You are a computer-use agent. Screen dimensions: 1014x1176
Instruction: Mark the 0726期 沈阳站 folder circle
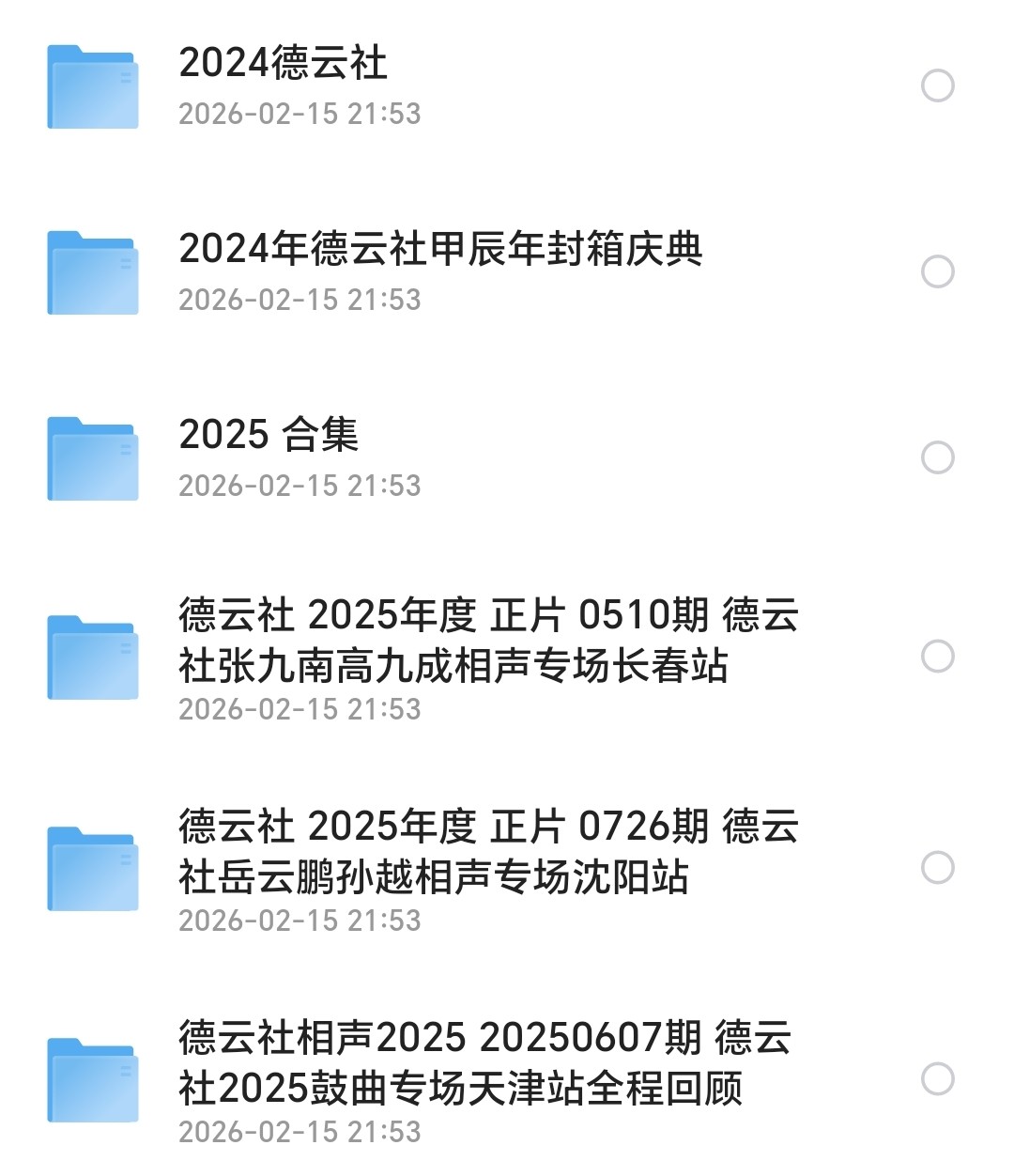pyautogui.click(x=937, y=867)
